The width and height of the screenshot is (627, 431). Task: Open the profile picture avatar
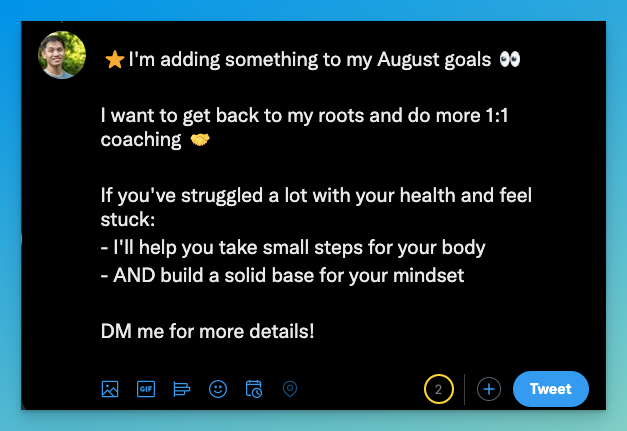pyautogui.click(x=62, y=56)
